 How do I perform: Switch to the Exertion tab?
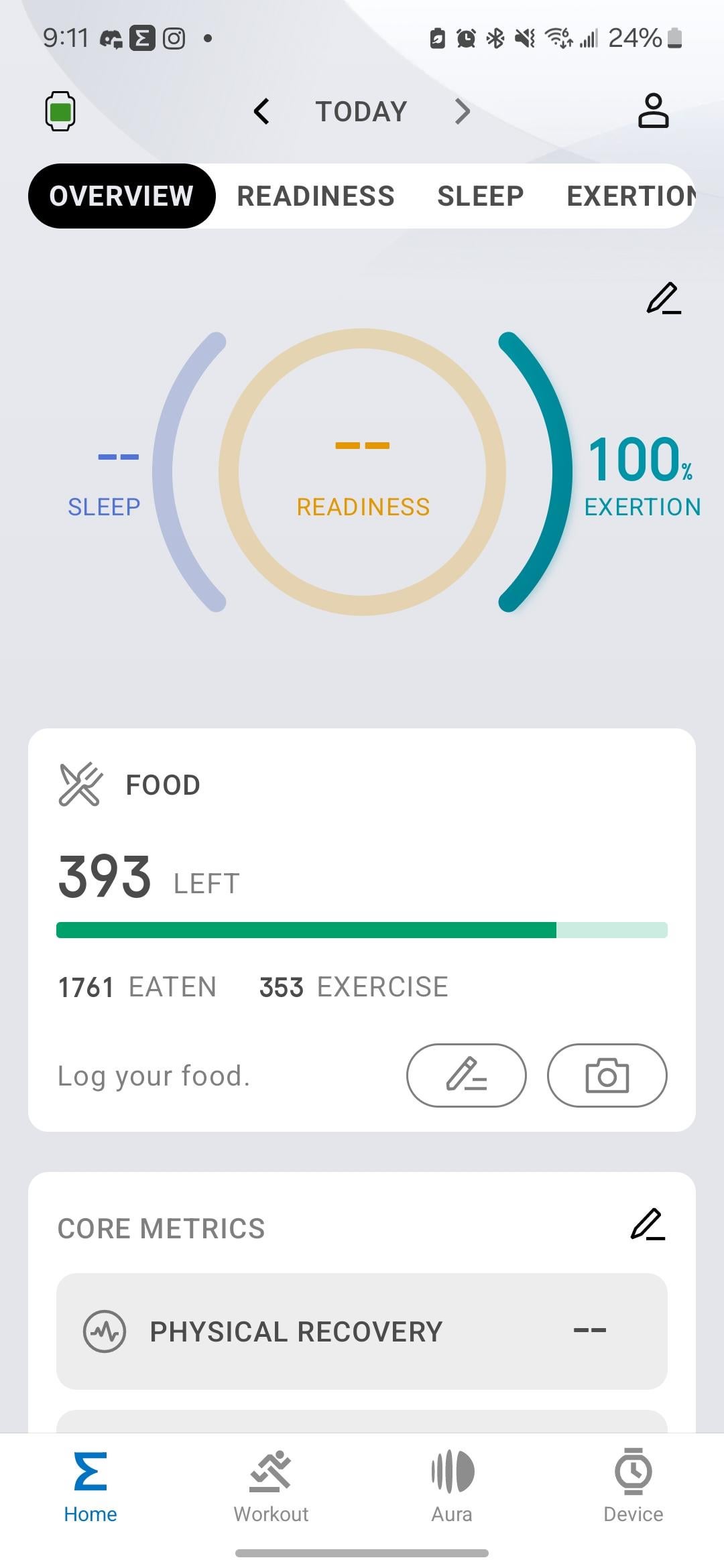[x=631, y=196]
